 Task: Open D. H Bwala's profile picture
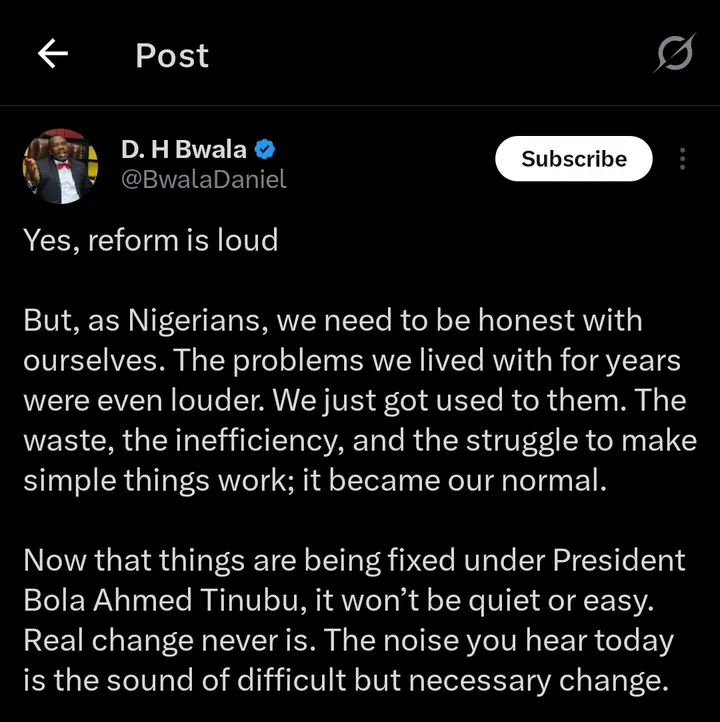tap(60, 166)
